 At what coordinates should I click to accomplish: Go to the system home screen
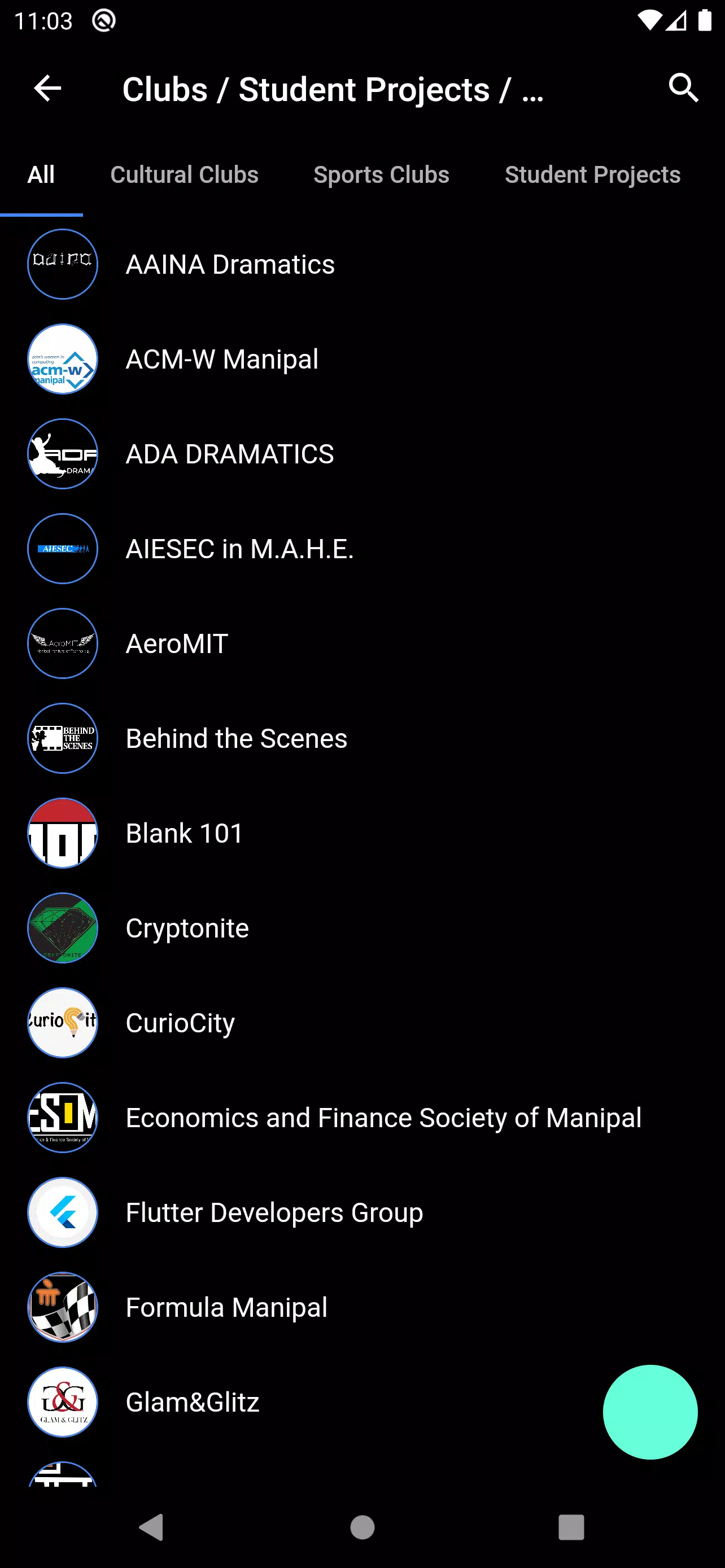(362, 1527)
